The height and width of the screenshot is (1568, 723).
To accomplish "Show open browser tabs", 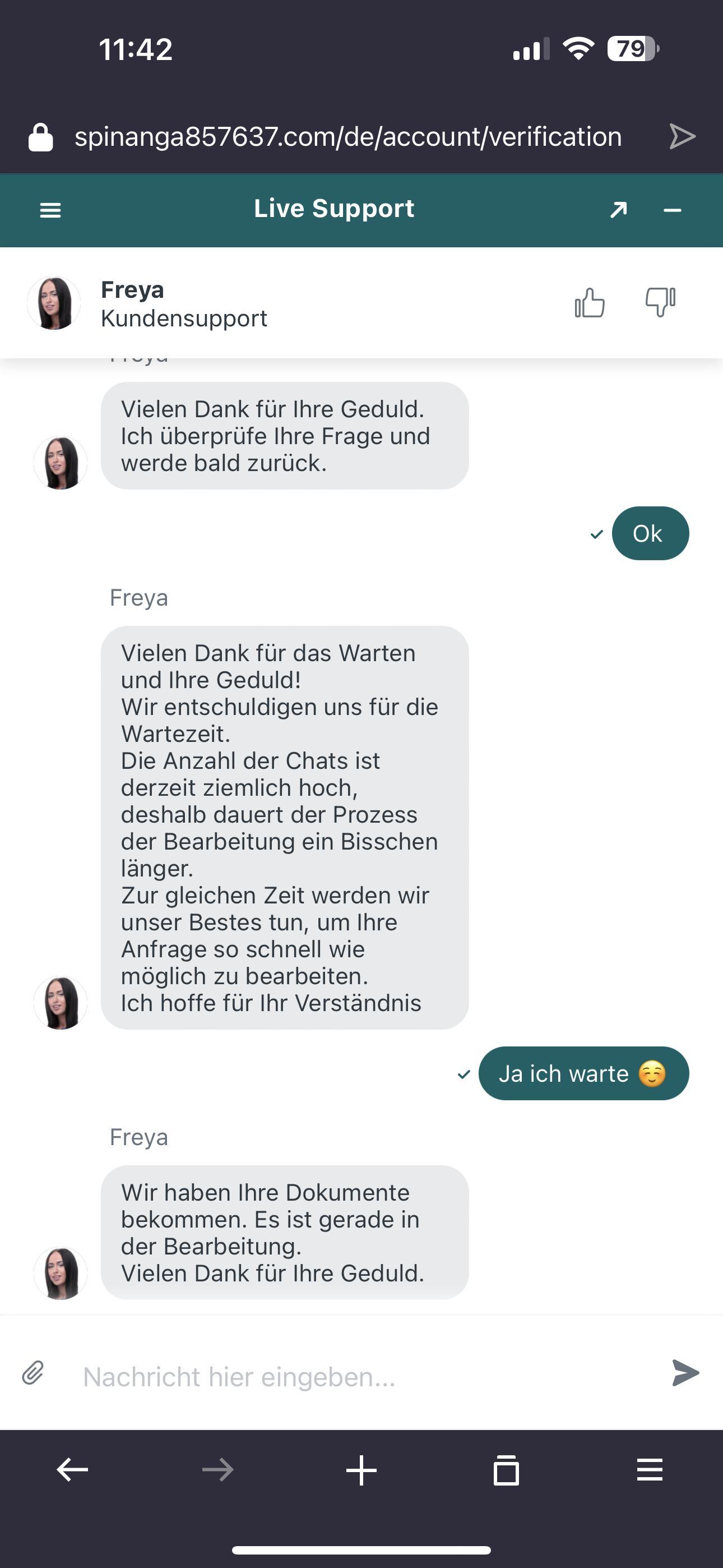I will pyautogui.click(x=506, y=1470).
